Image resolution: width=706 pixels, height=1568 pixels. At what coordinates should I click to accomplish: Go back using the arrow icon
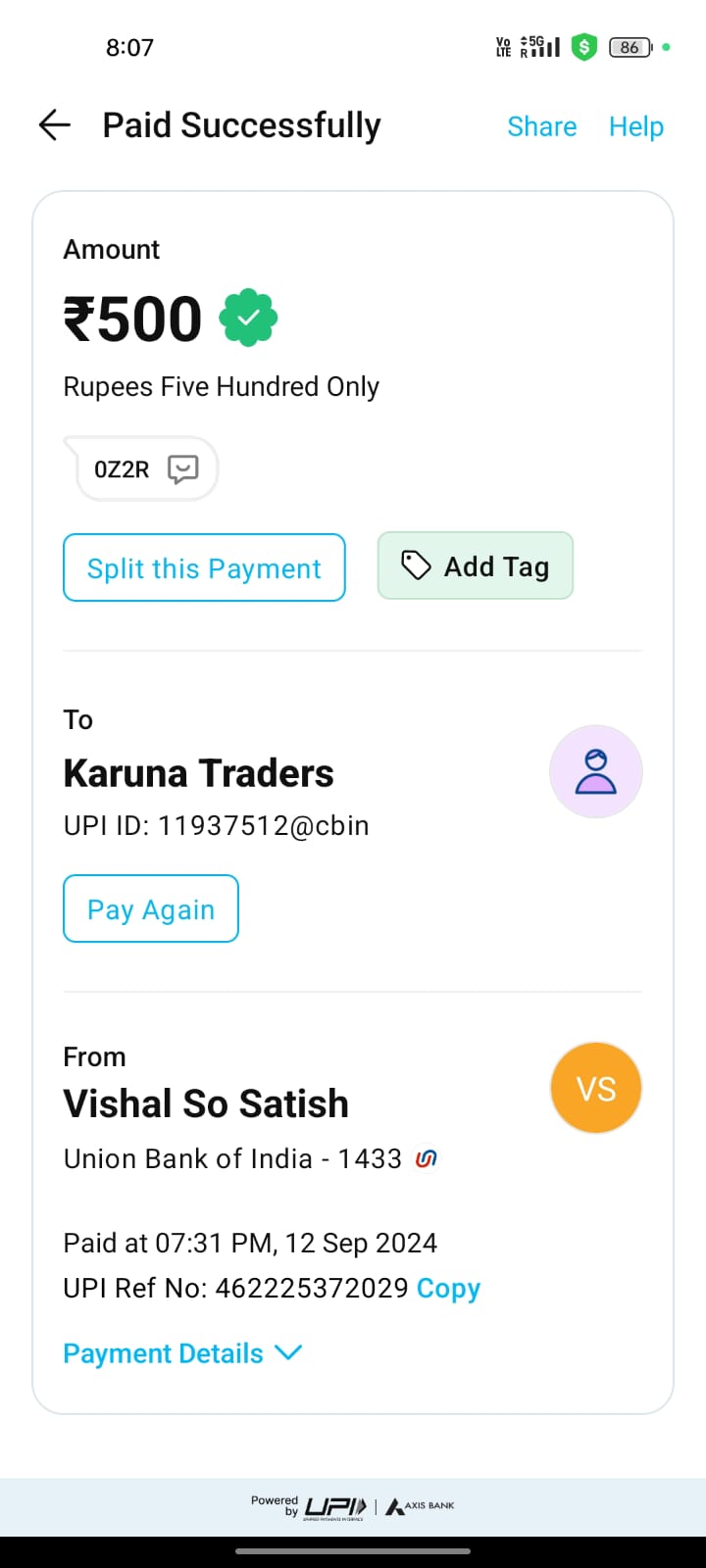[55, 125]
